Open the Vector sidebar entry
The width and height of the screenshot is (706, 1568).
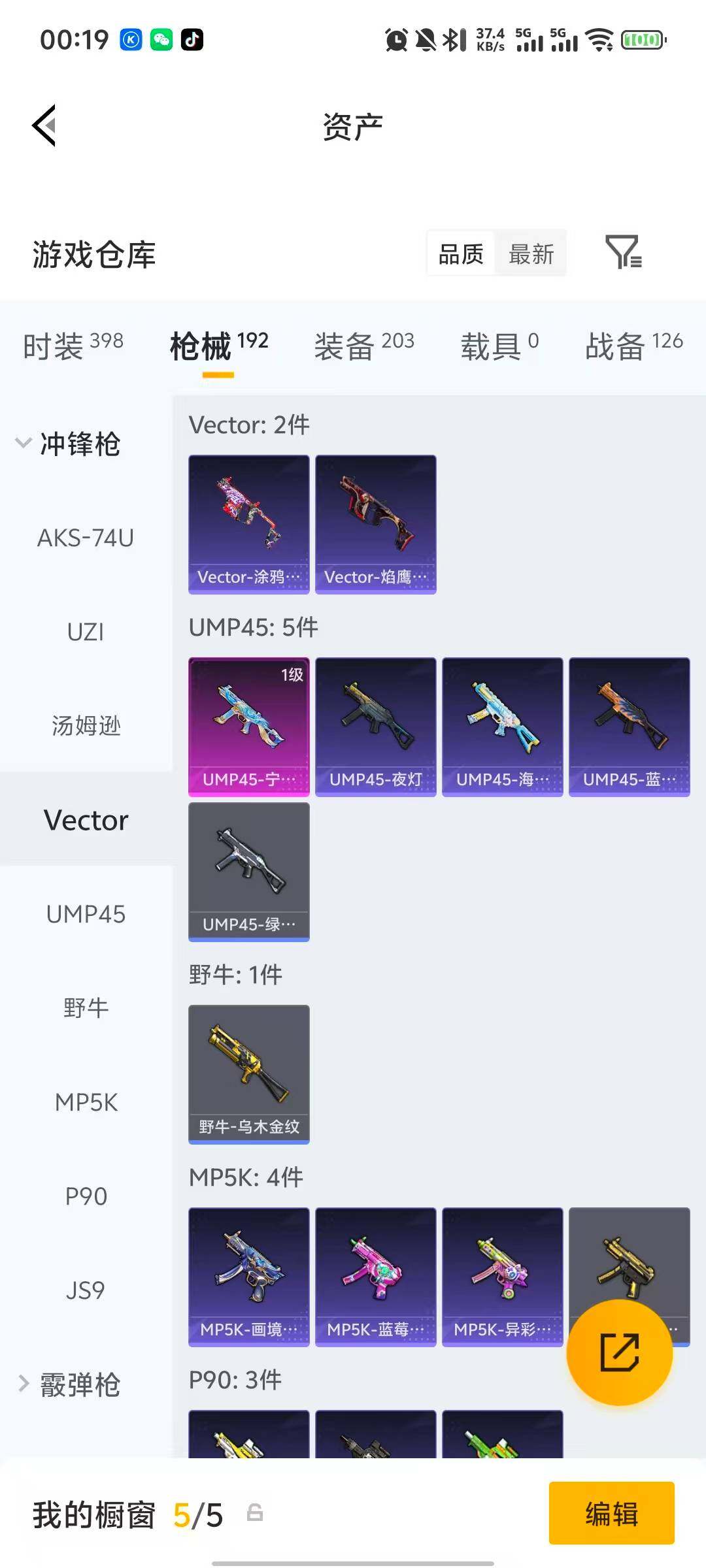[86, 820]
